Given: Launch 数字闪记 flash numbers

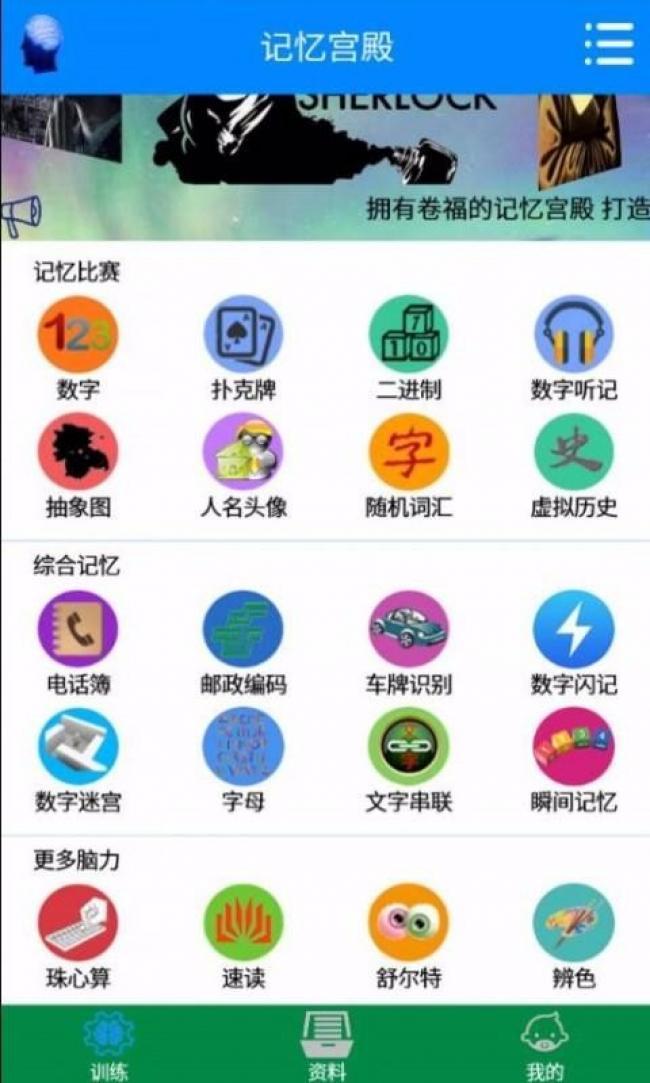Looking at the screenshot, I should pos(573,644).
